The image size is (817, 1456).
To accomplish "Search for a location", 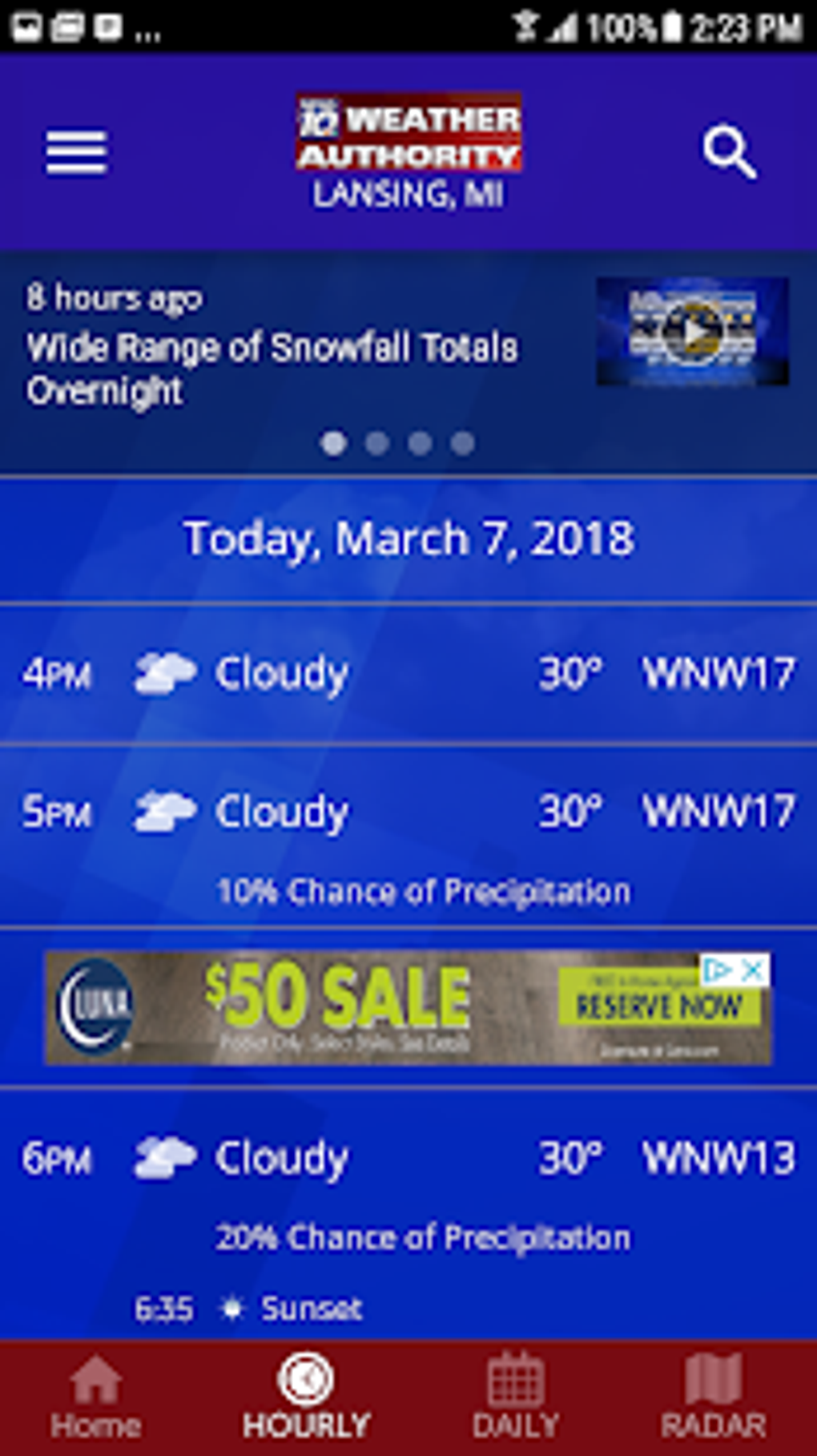I will pyautogui.click(x=729, y=152).
